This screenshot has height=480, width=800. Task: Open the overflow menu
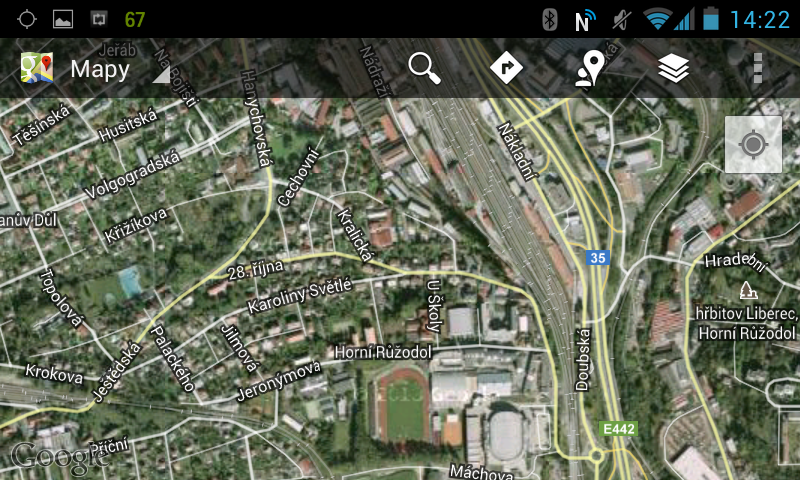[x=758, y=68]
